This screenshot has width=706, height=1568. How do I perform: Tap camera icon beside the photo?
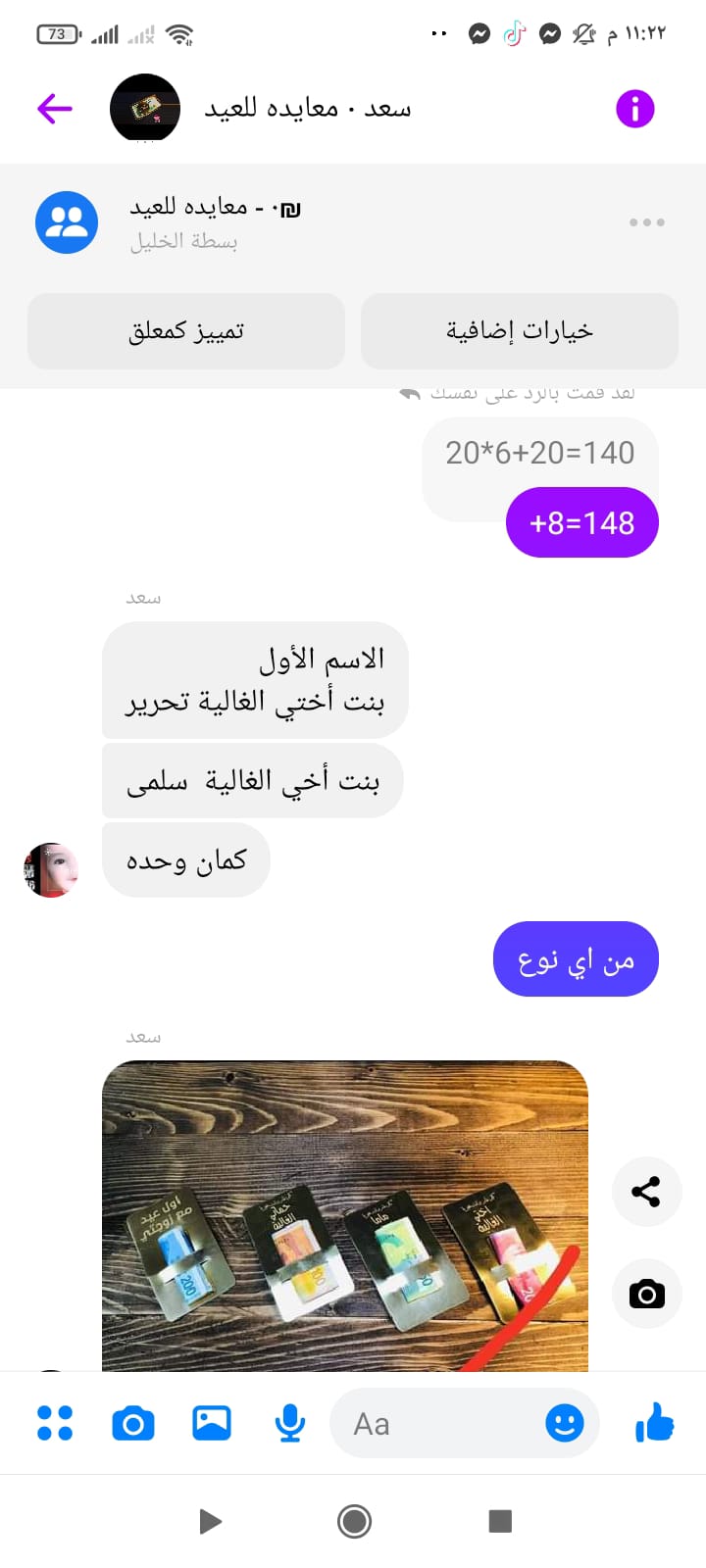[646, 1294]
